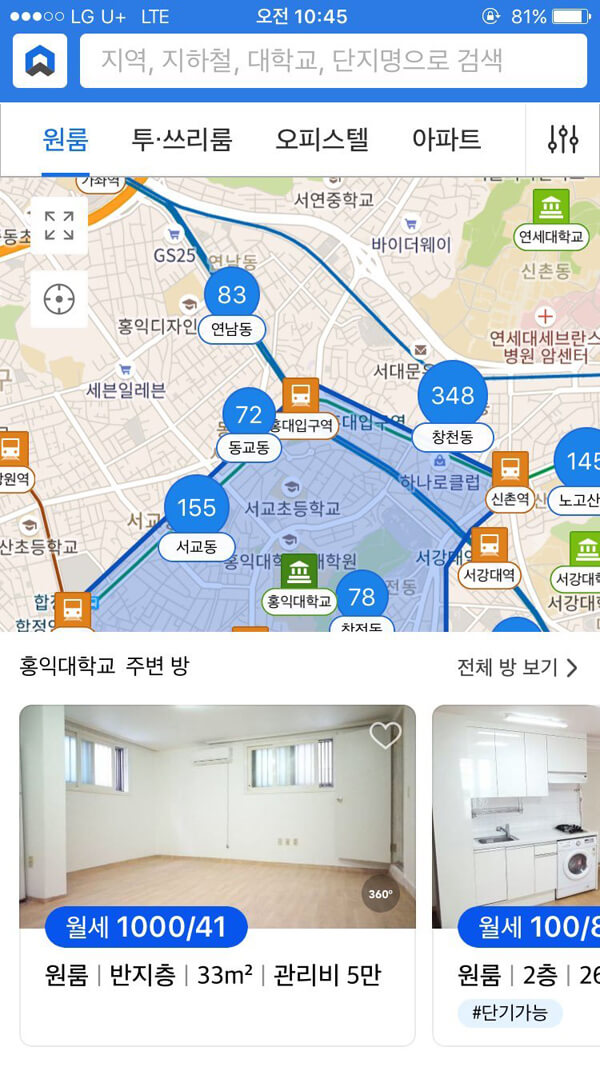View all rooms via 전체 방 보기
Image resolution: width=600 pixels, height=1067 pixels.
(x=517, y=668)
